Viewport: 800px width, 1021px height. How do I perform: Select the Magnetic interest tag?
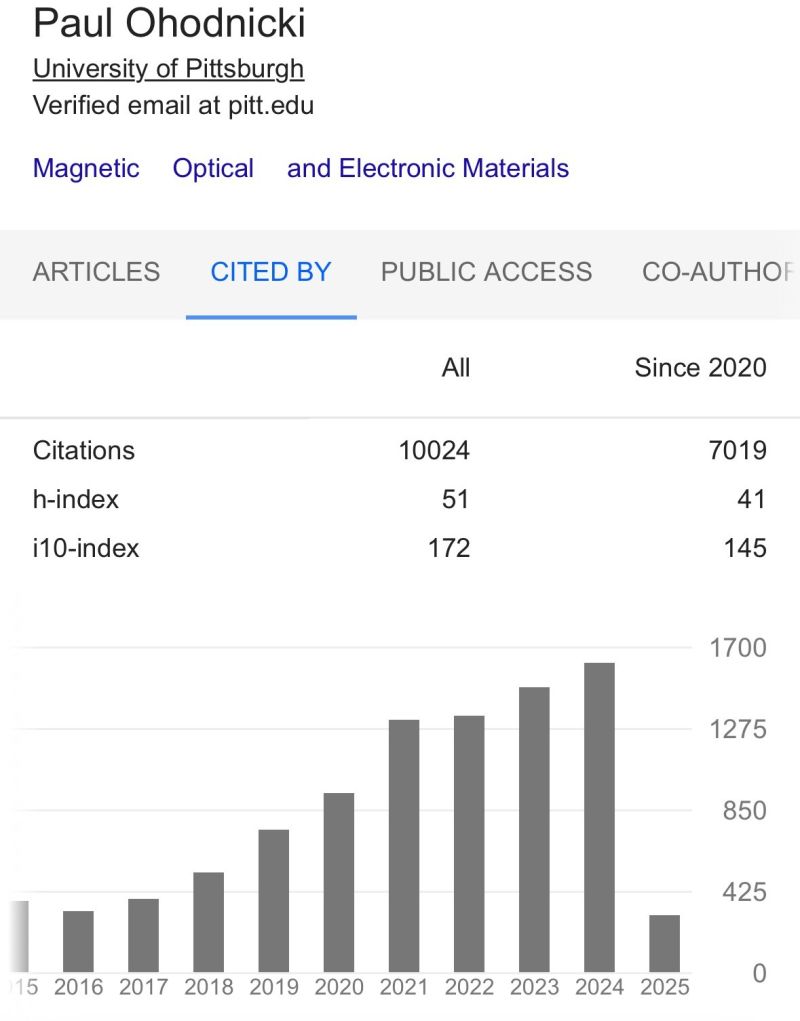tap(86, 168)
